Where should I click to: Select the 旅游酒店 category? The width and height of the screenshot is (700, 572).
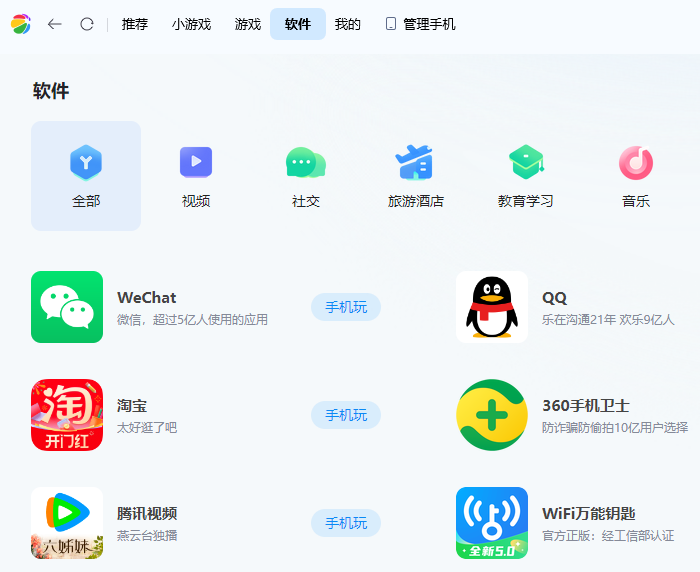415,176
